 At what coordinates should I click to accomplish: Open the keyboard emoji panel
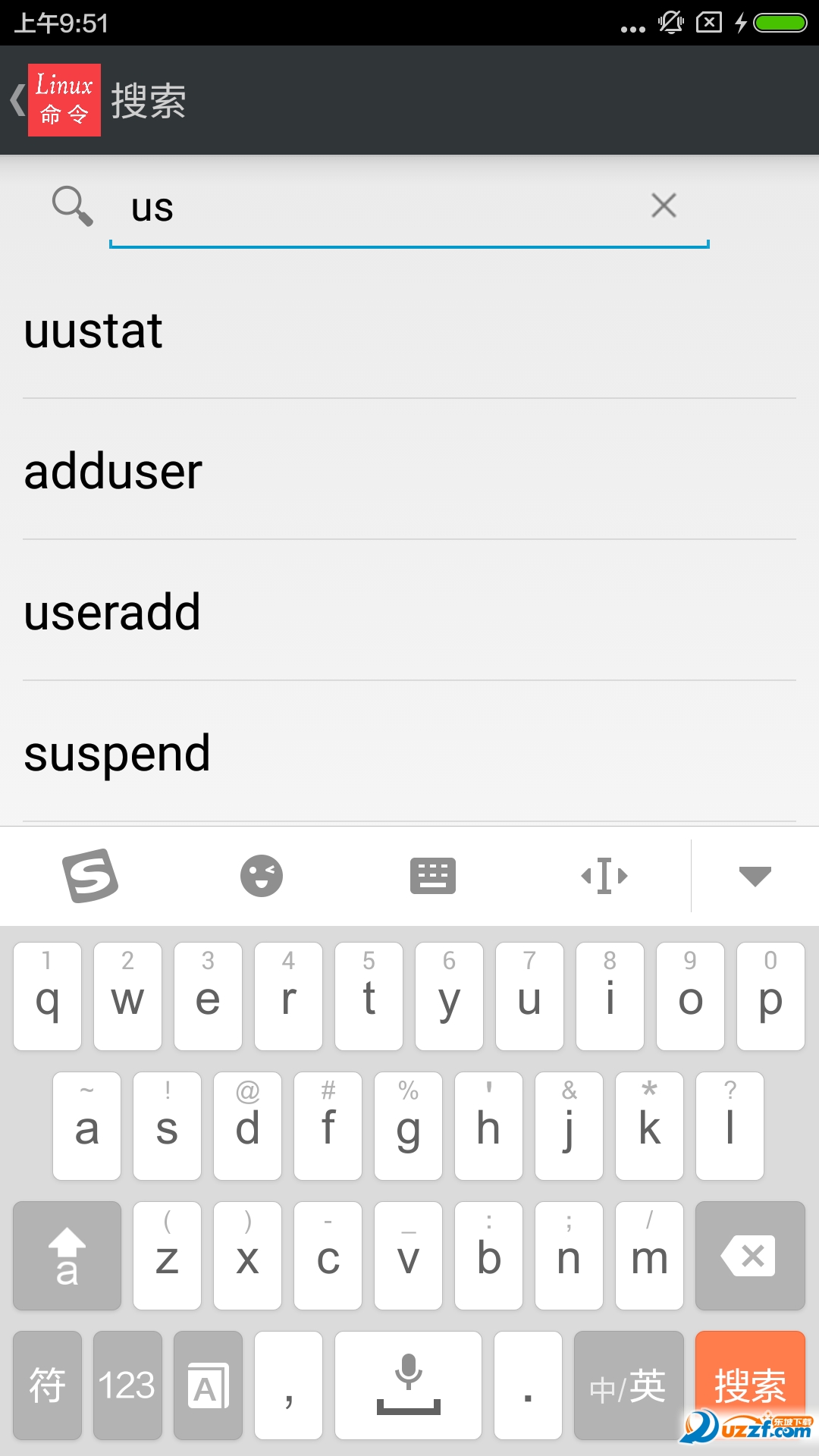click(x=262, y=876)
